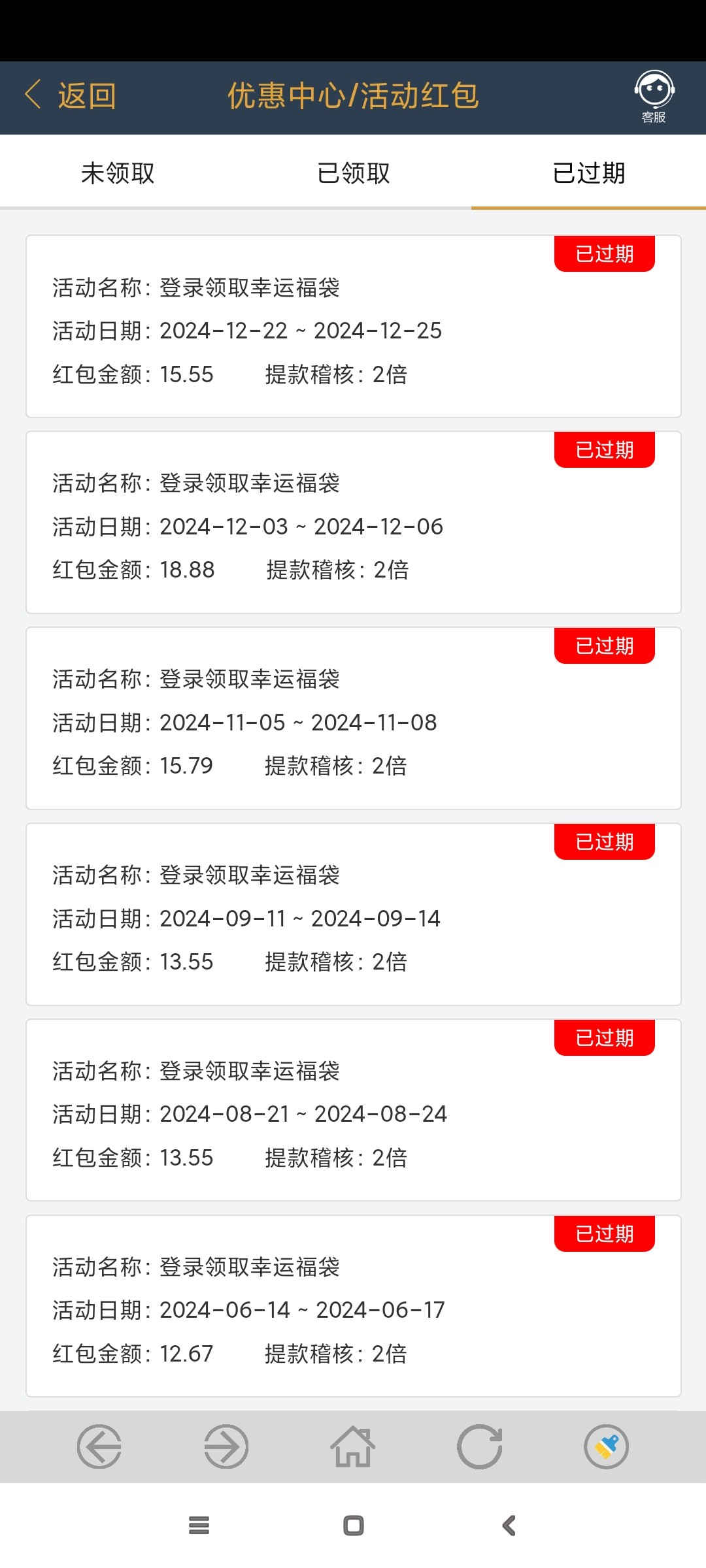Open recent apps from system navigation

(199, 1526)
